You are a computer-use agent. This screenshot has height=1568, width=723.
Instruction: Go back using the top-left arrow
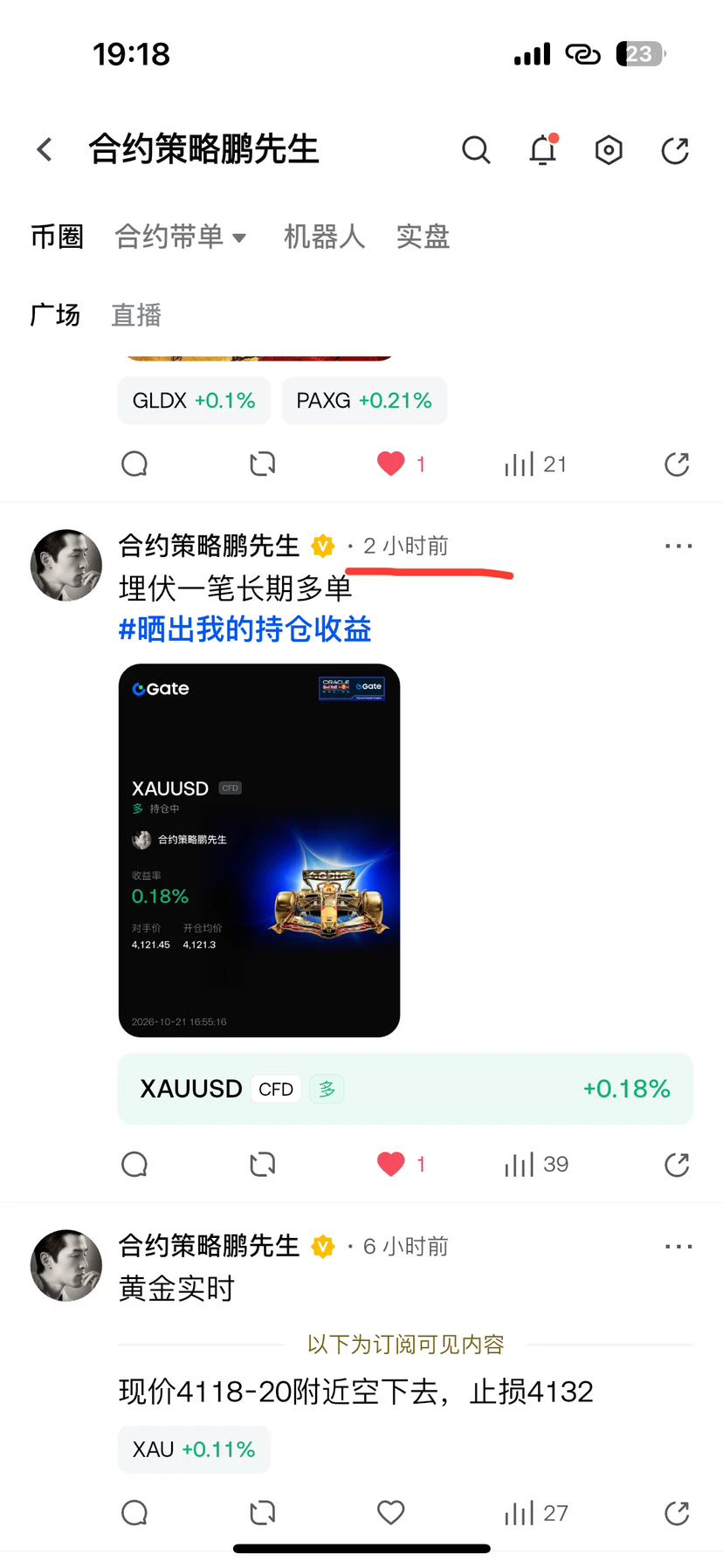pyautogui.click(x=45, y=149)
